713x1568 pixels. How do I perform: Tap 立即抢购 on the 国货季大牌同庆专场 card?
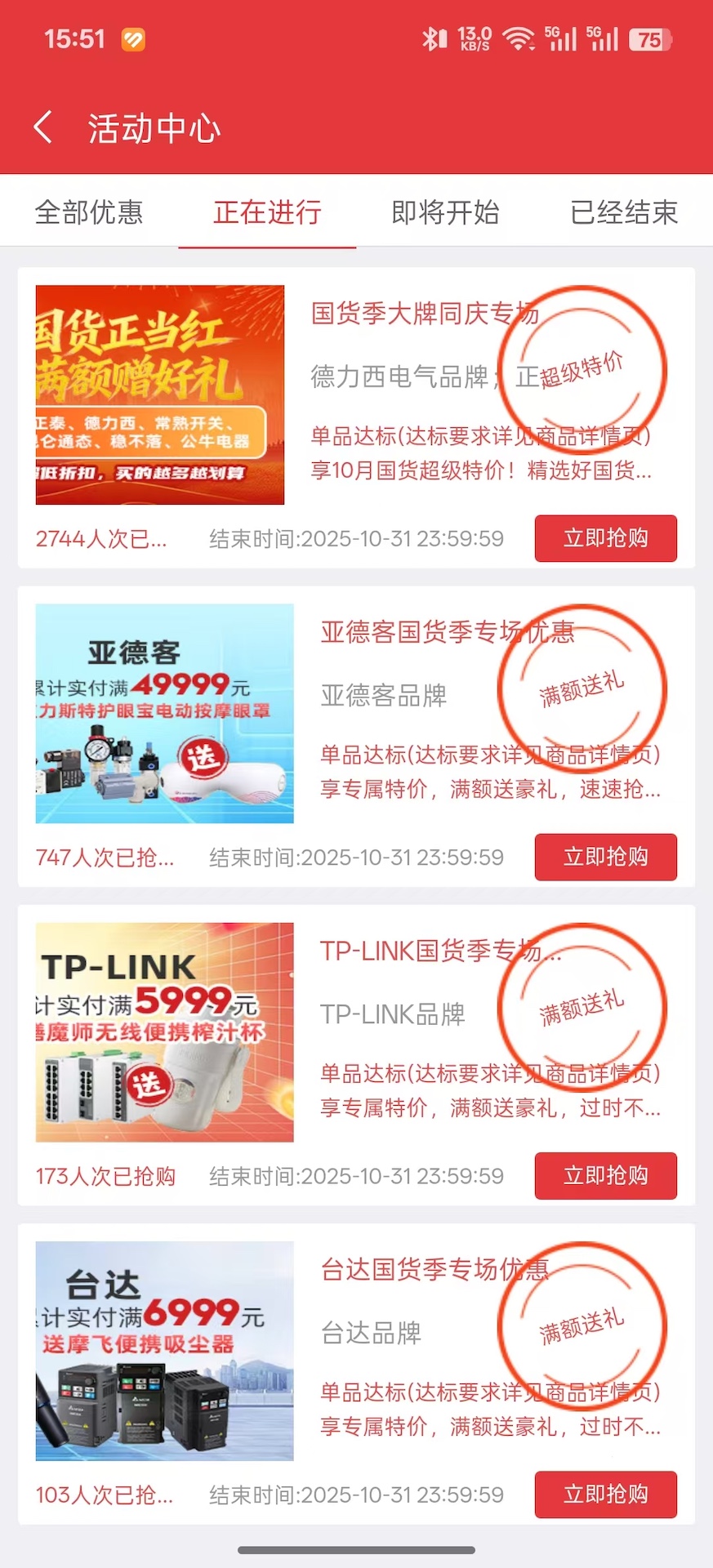[604, 538]
